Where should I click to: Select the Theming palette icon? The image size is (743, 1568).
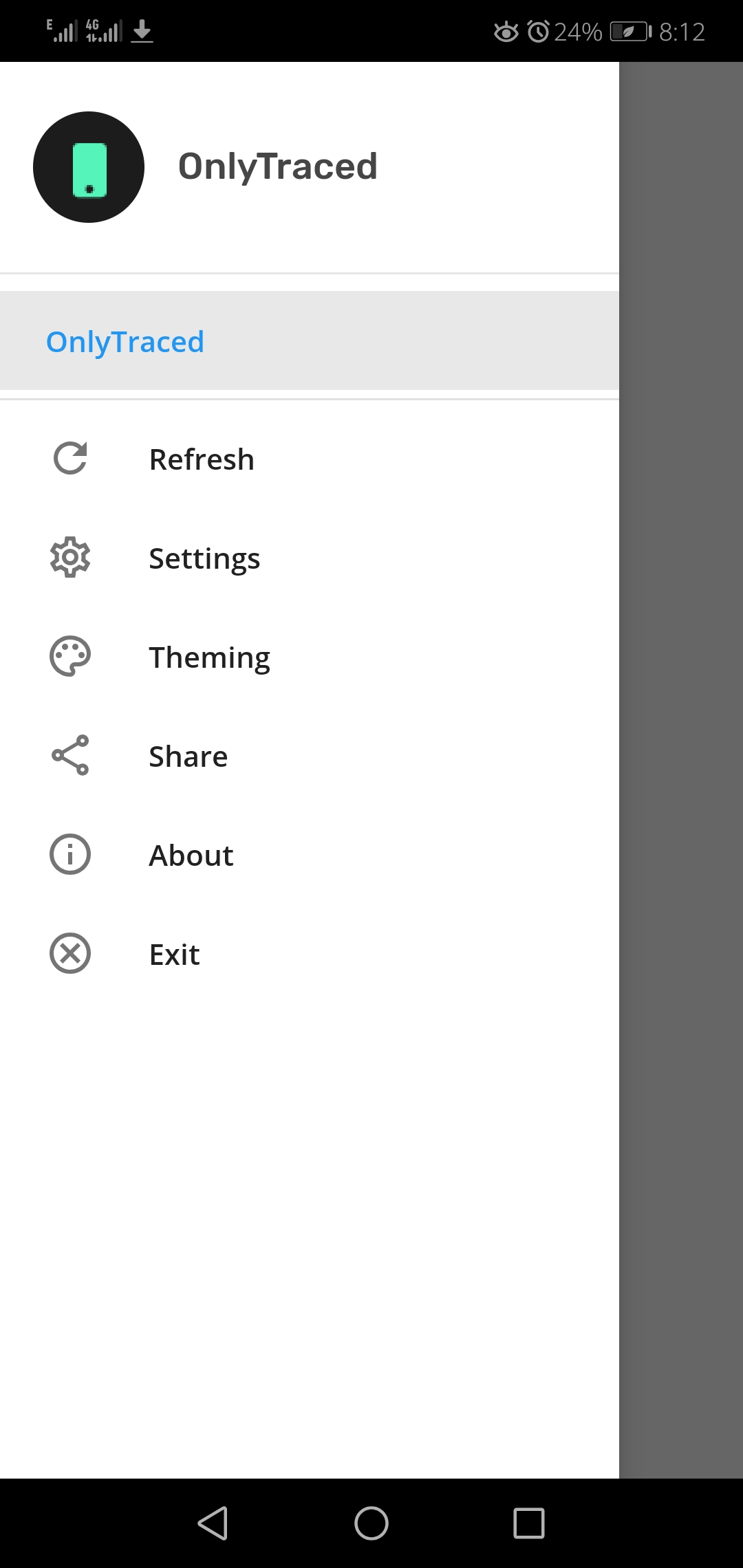click(69, 657)
